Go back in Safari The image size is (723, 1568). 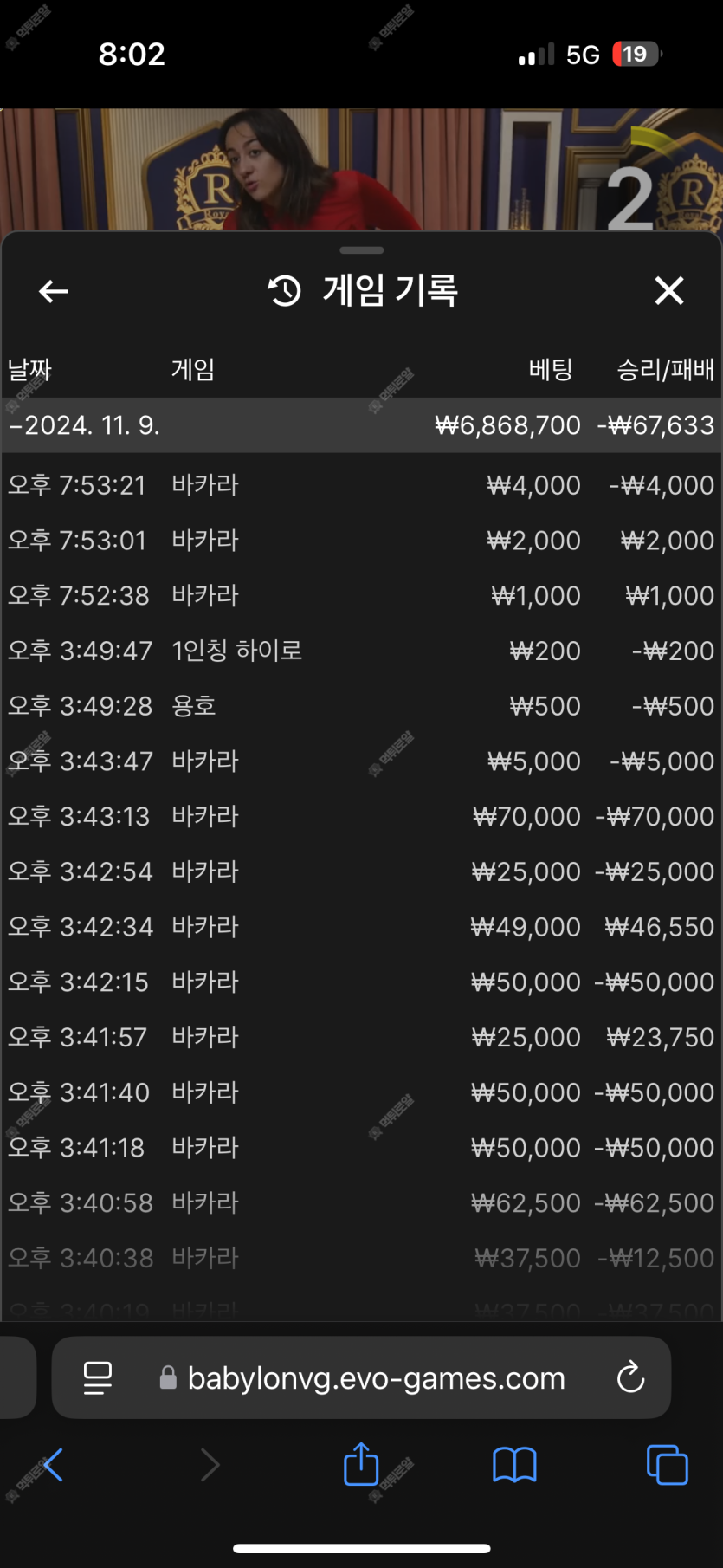pos(53,1465)
